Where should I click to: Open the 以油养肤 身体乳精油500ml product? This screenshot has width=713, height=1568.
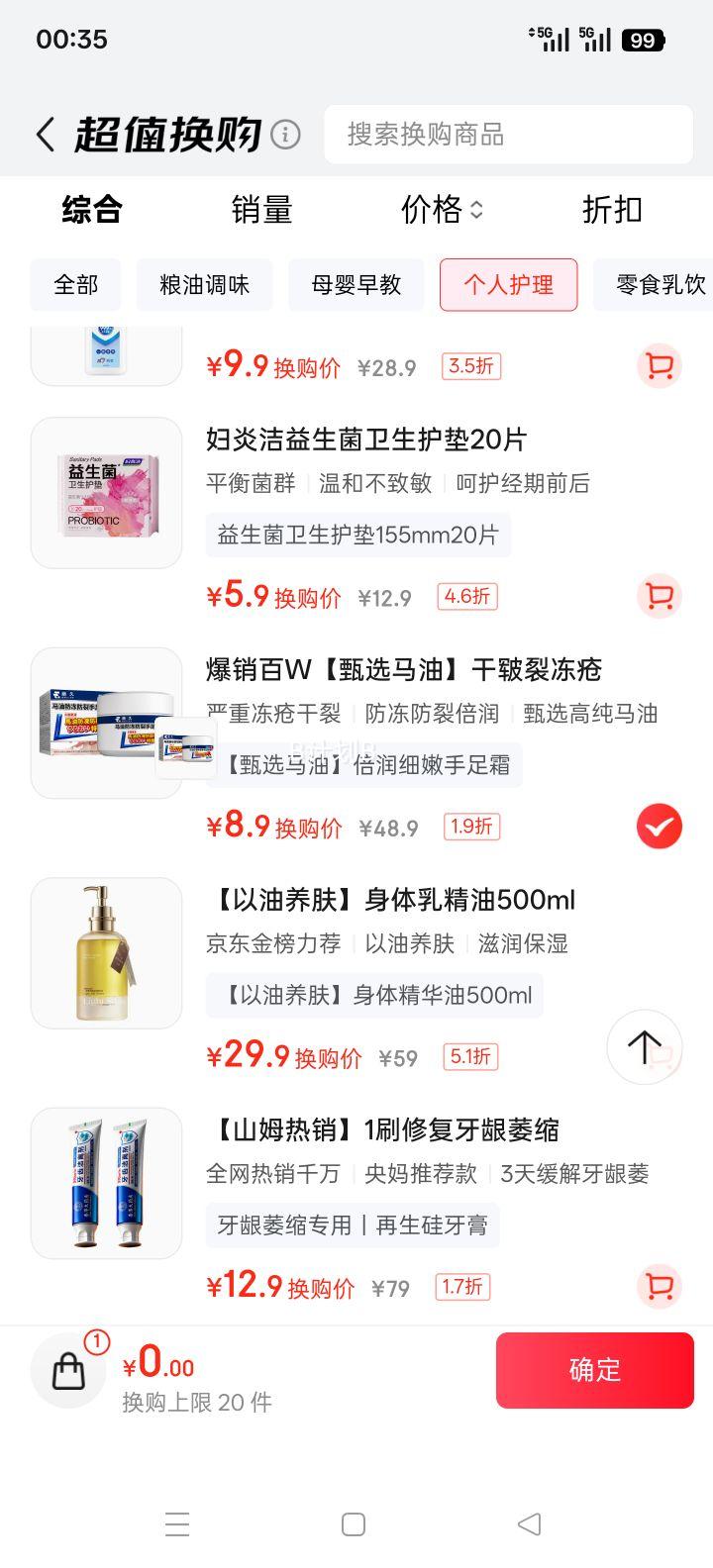390,900
